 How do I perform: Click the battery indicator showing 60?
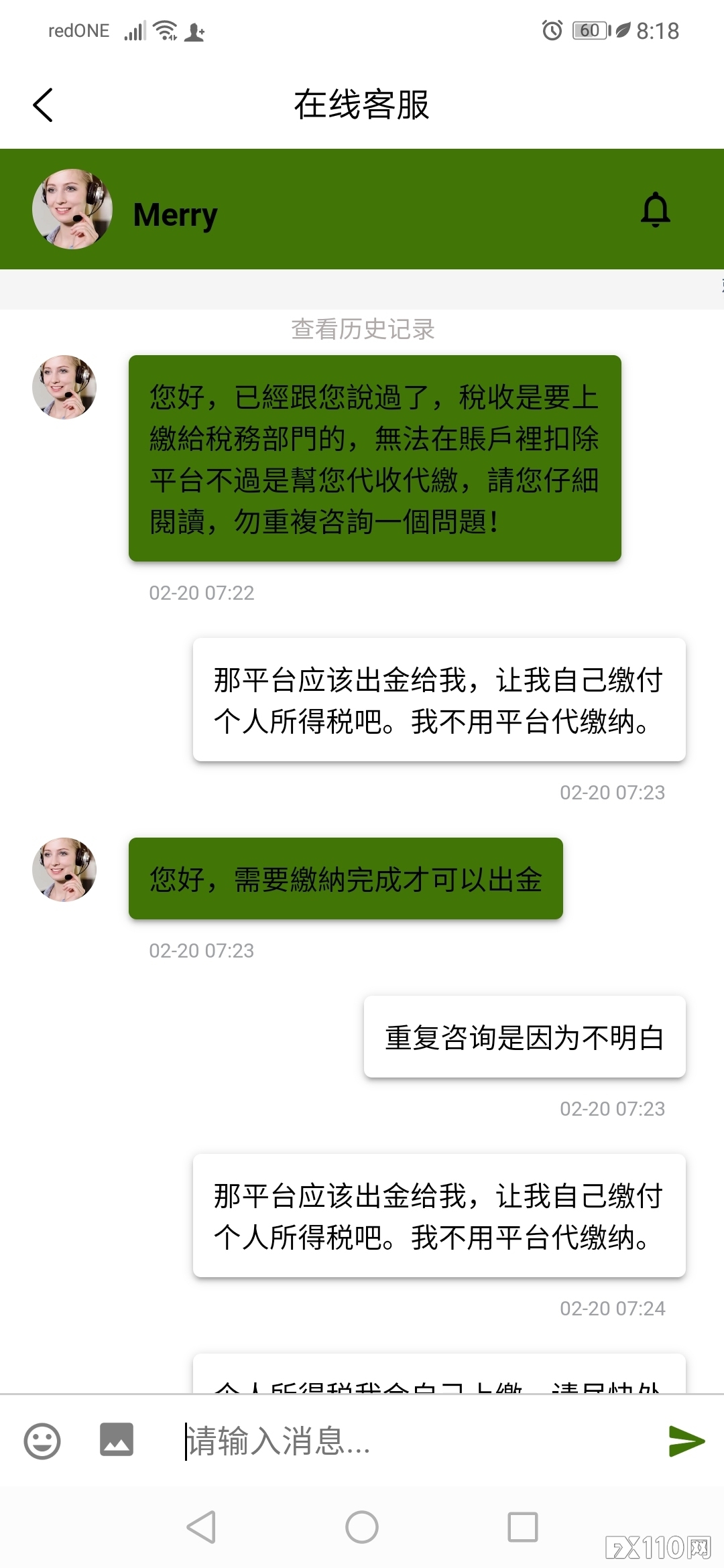[589, 29]
